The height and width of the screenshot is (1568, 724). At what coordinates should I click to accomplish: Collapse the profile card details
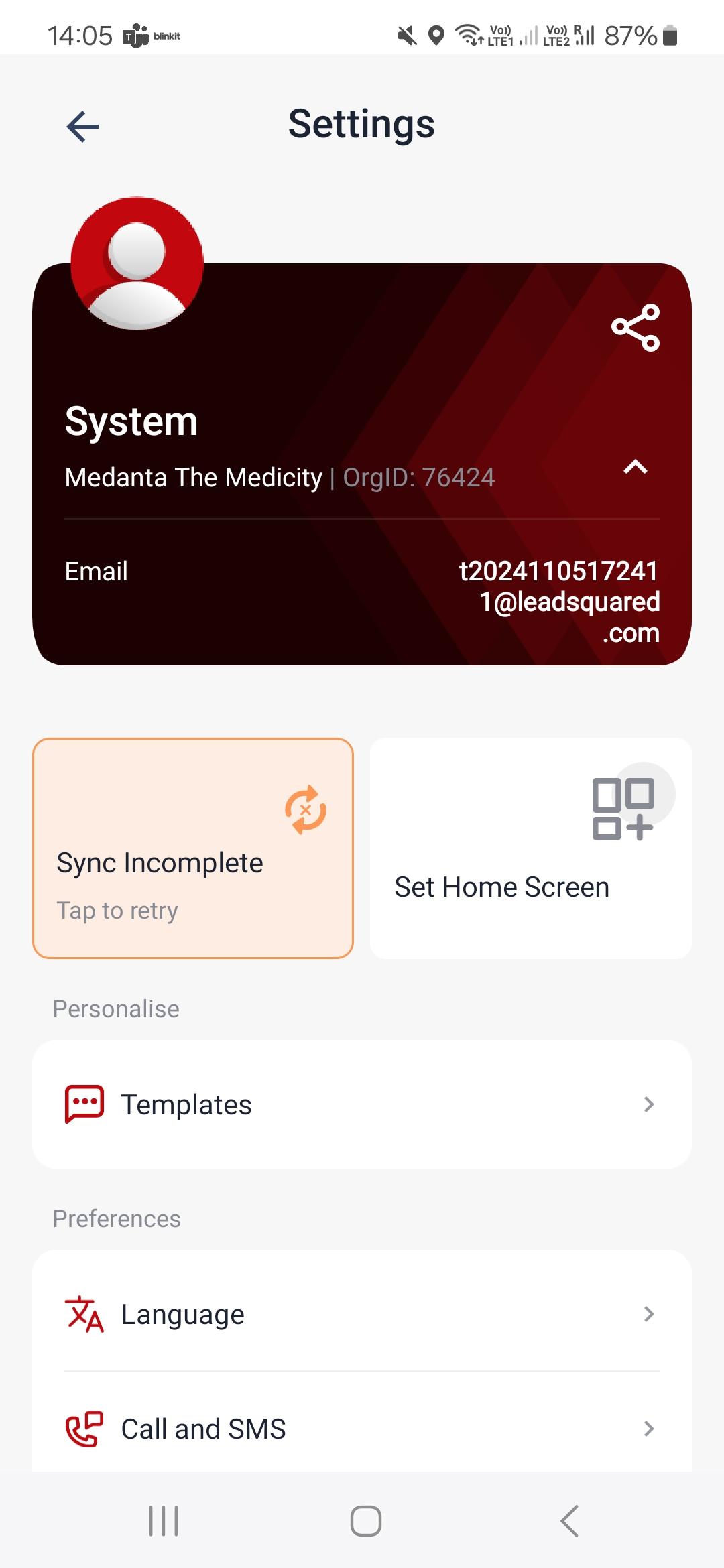pos(636,467)
